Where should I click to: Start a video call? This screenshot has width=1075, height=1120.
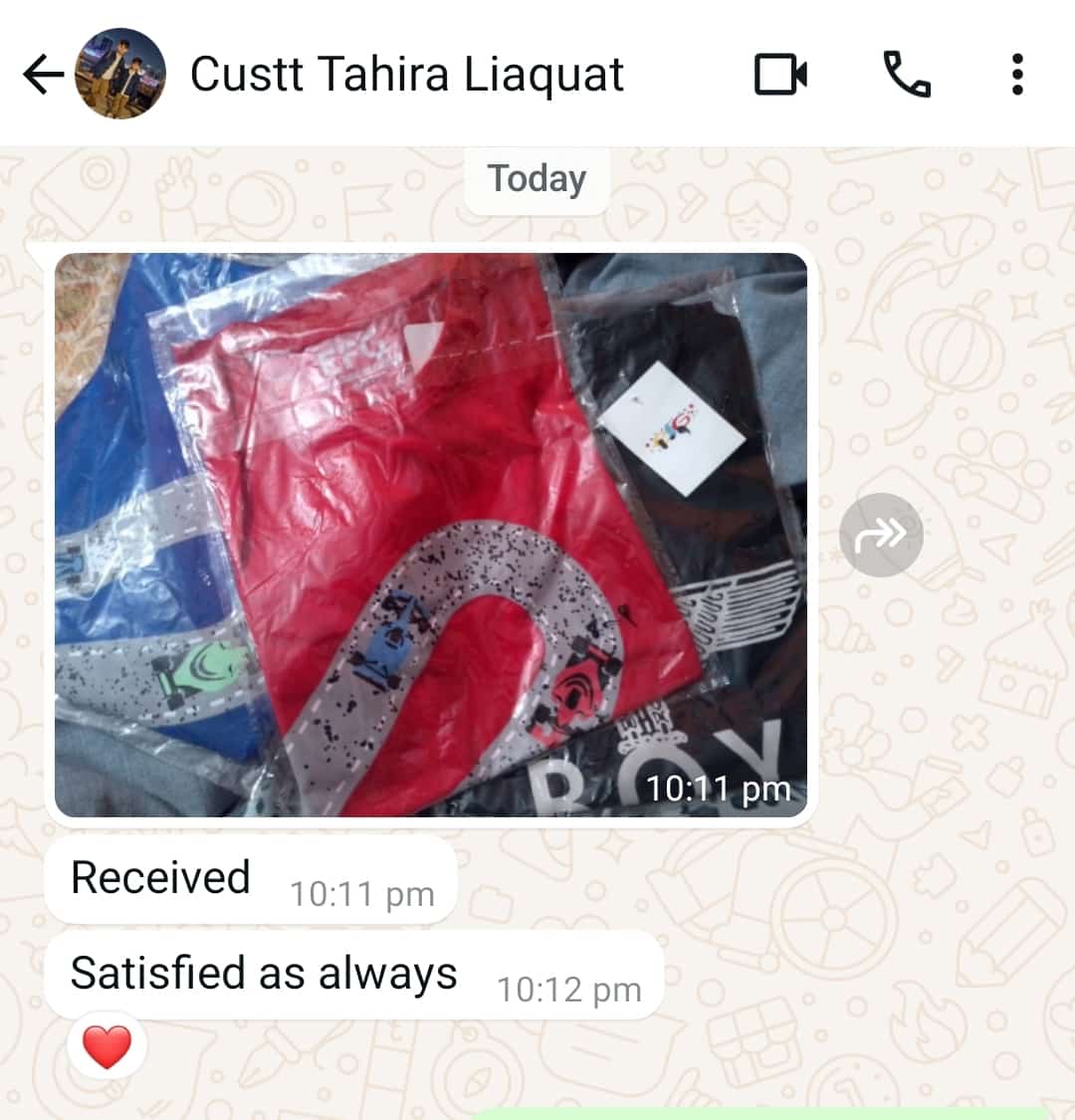coord(780,75)
